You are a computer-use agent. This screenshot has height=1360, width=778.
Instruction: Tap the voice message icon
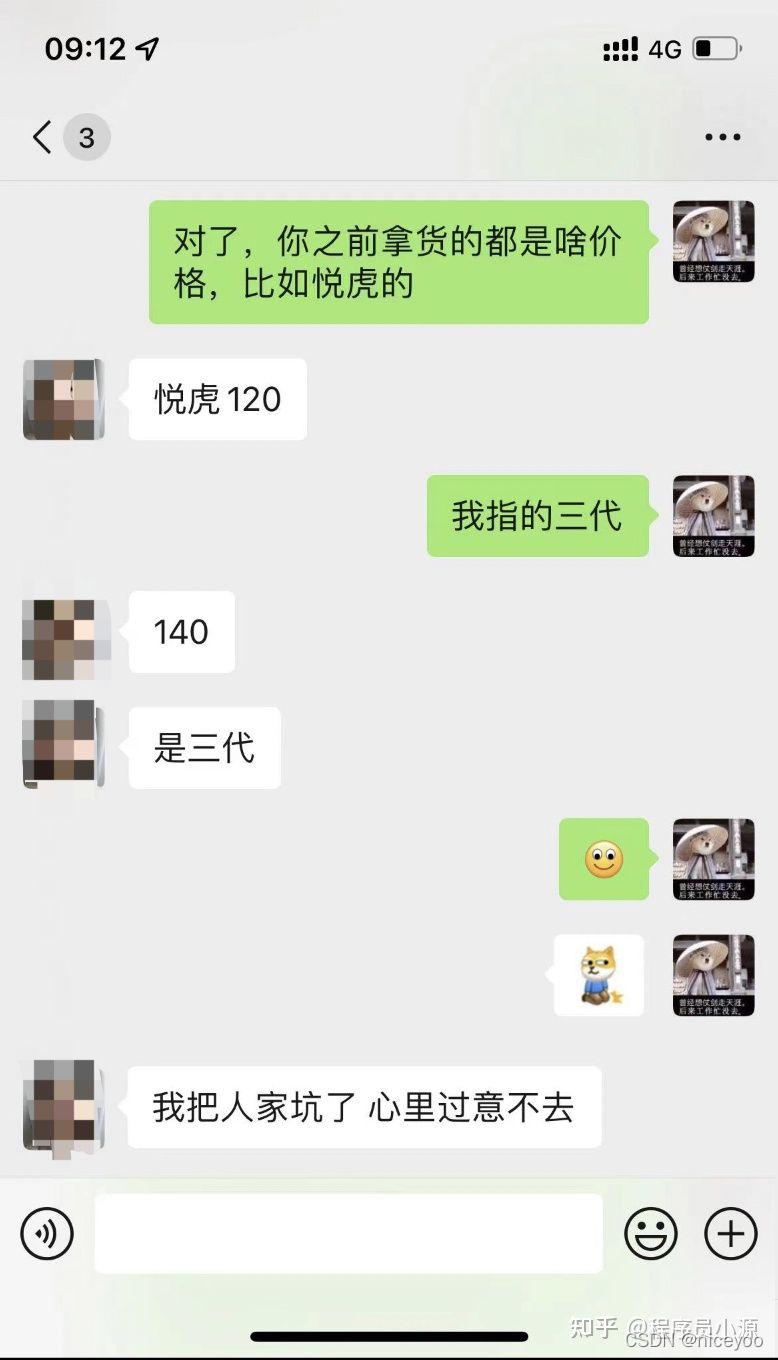pyautogui.click(x=46, y=1233)
